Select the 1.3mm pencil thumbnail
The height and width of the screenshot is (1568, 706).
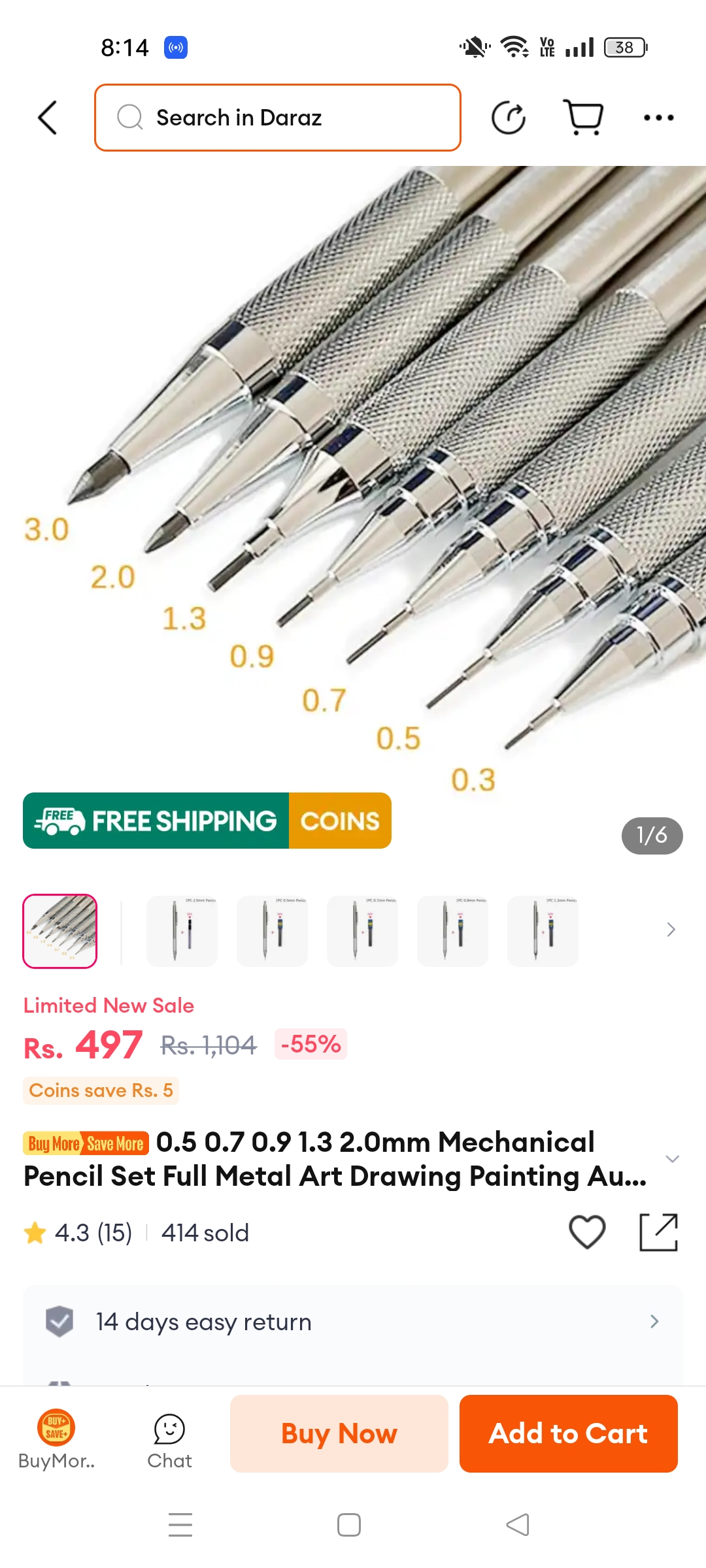543,931
